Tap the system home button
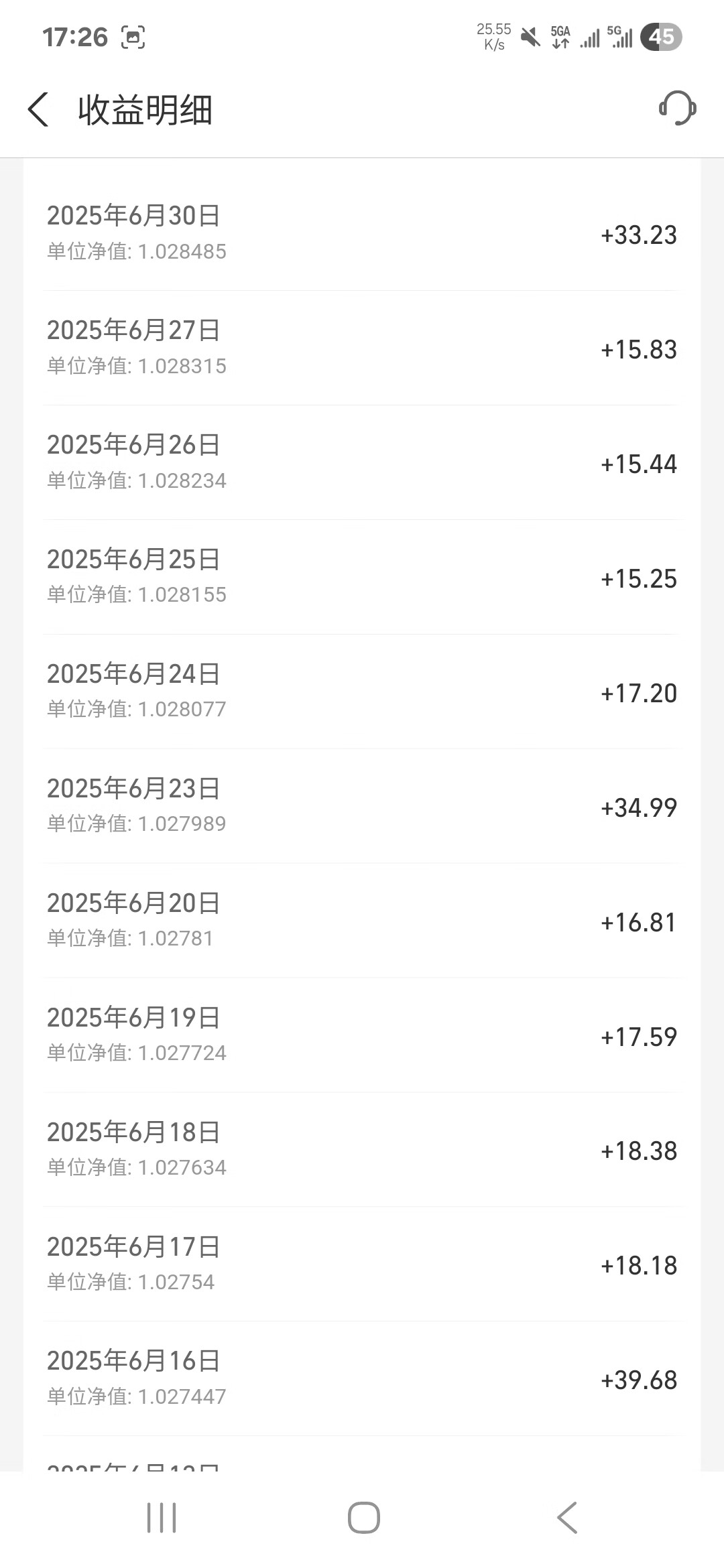The width and height of the screenshot is (724, 1568). tap(363, 1518)
